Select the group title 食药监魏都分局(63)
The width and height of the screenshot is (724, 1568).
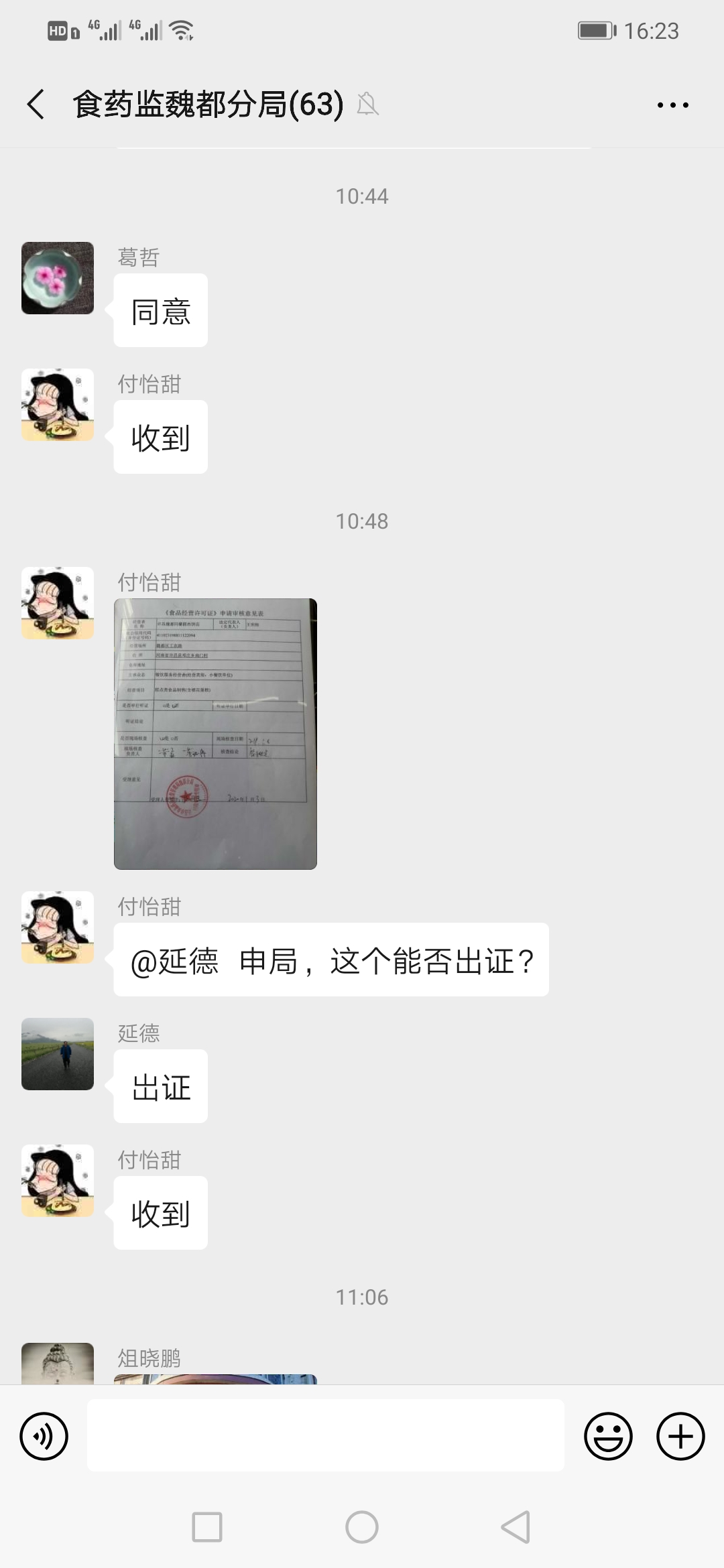(x=208, y=105)
